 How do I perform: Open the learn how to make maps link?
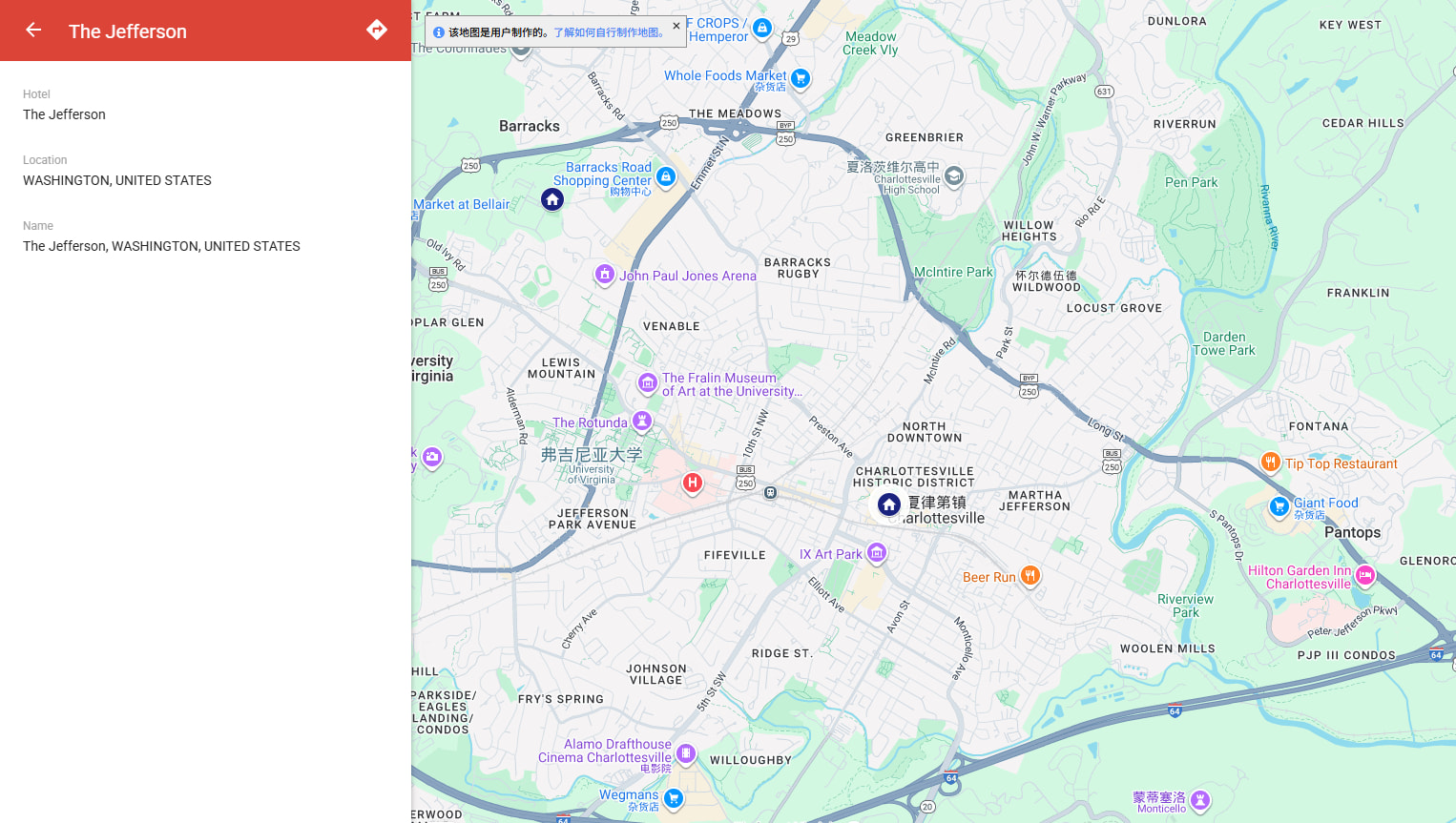pos(609,32)
